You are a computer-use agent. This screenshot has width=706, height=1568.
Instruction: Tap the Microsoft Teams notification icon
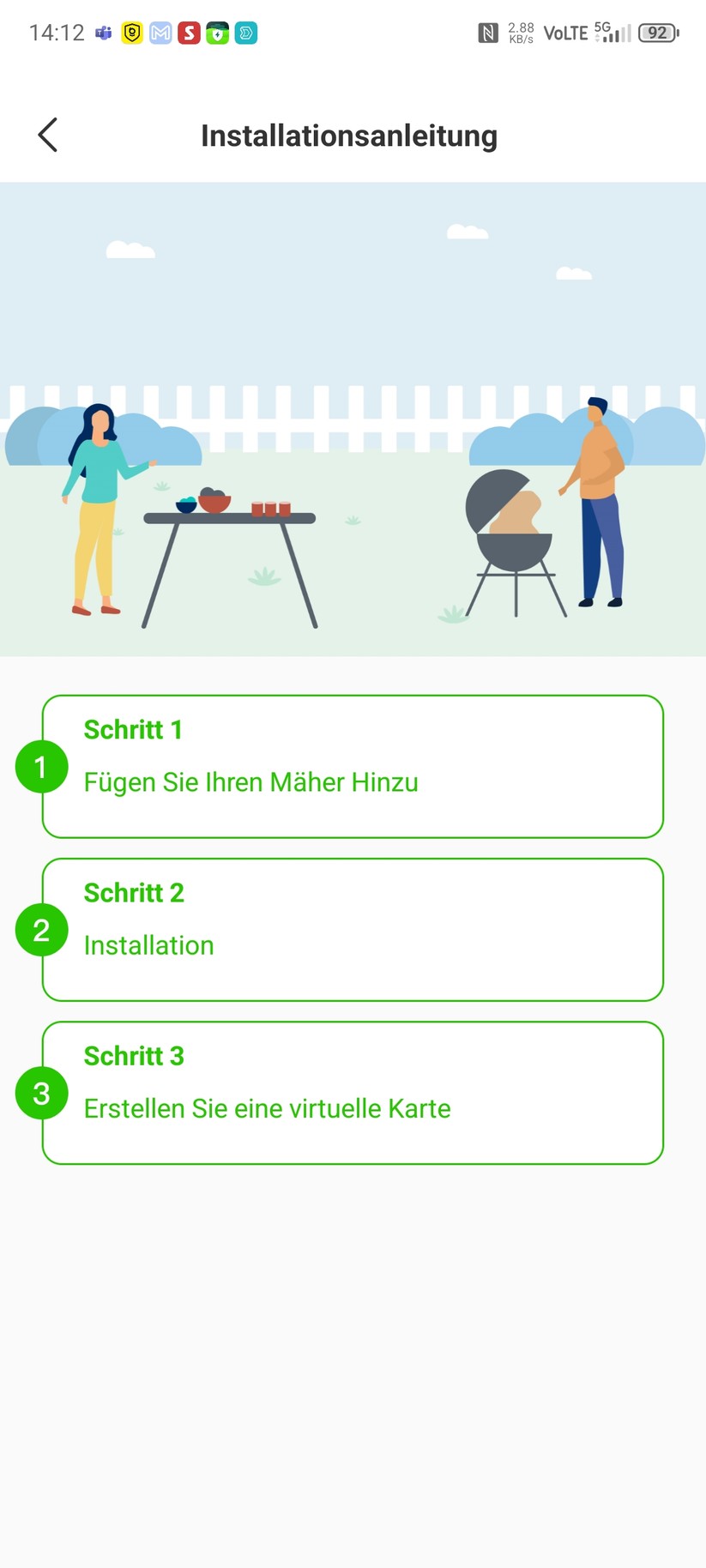103,33
